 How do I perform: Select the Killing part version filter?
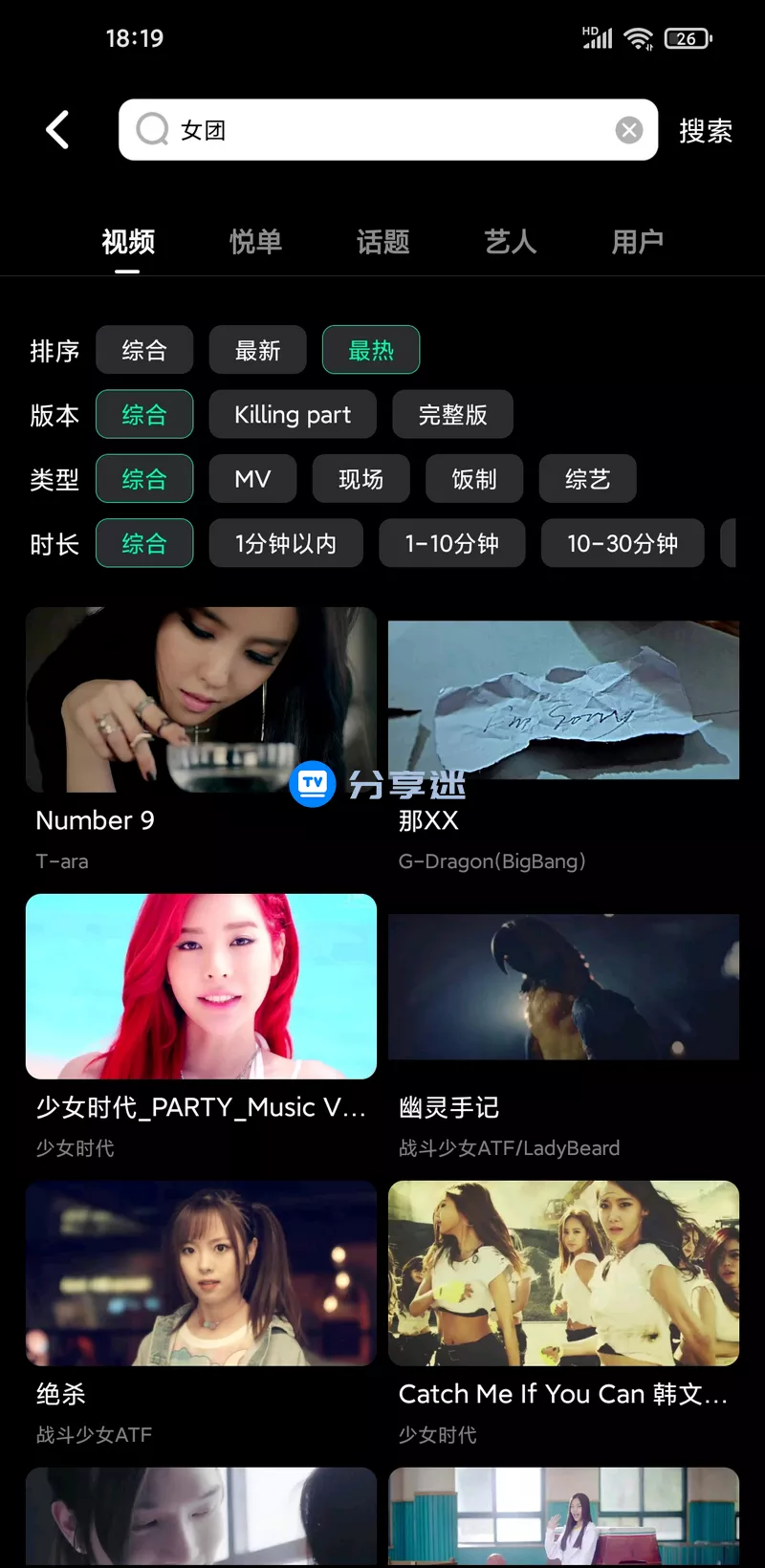[x=293, y=414]
